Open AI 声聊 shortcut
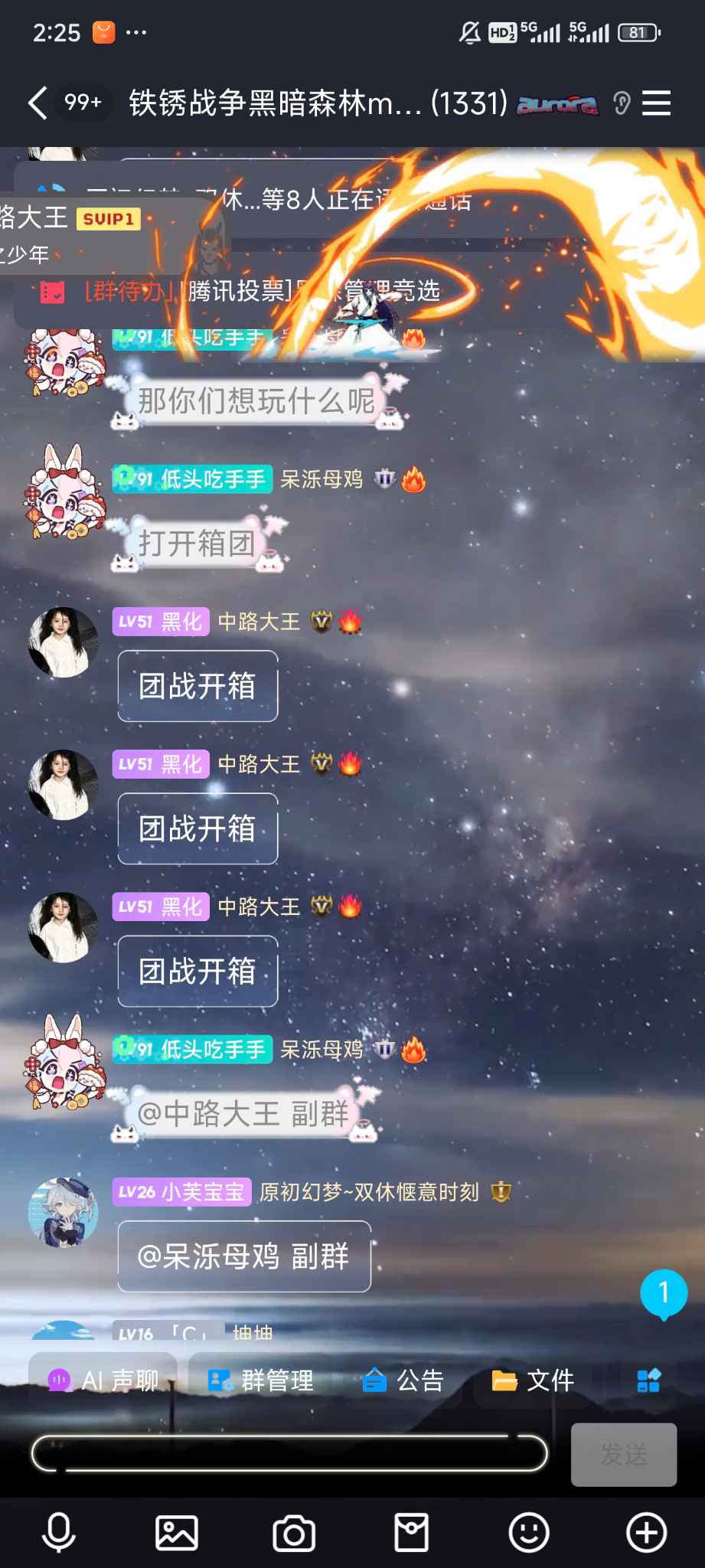 103,1380
